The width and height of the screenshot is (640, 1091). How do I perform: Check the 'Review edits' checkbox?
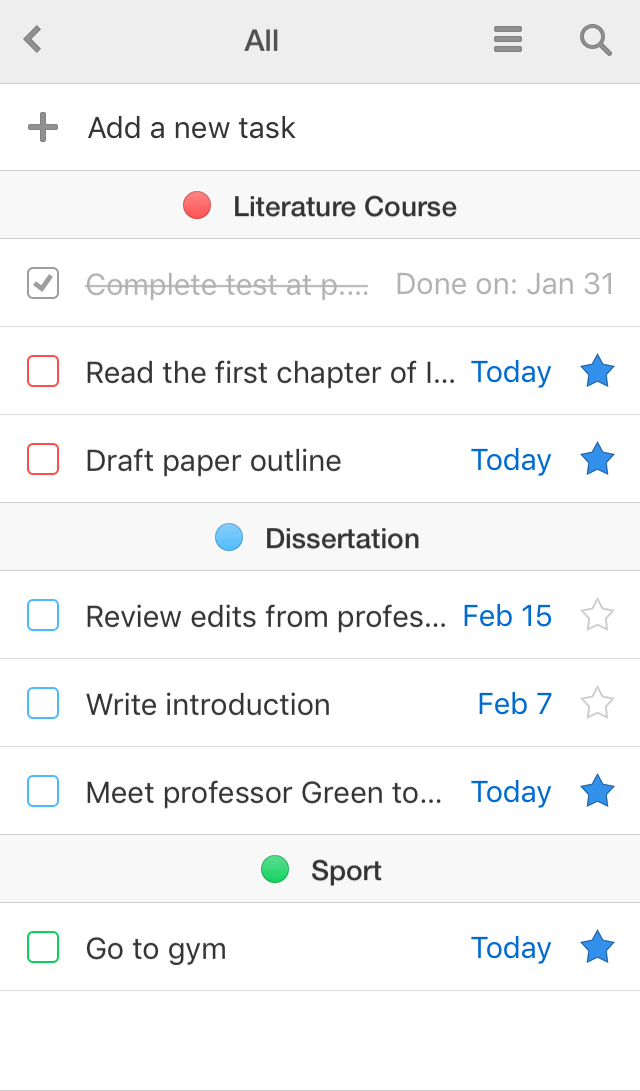tap(43, 616)
